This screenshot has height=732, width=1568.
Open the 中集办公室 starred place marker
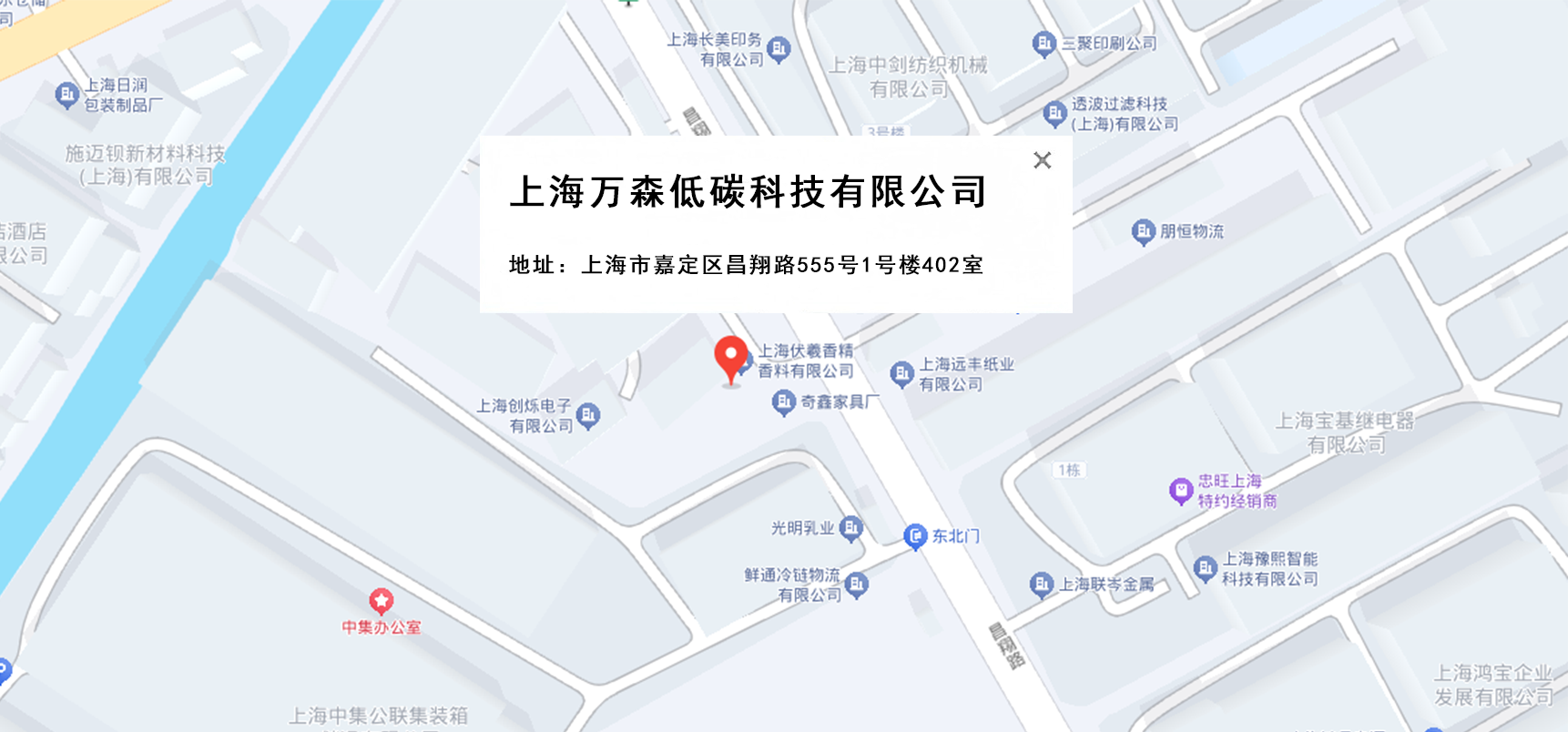(x=381, y=601)
